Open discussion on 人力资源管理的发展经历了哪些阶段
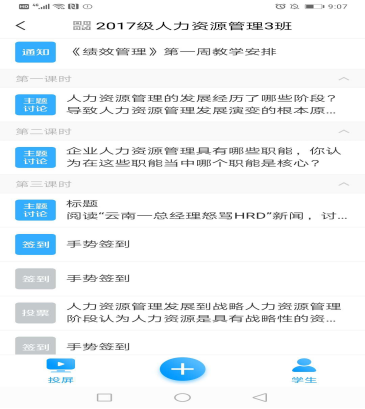 (x=182, y=105)
